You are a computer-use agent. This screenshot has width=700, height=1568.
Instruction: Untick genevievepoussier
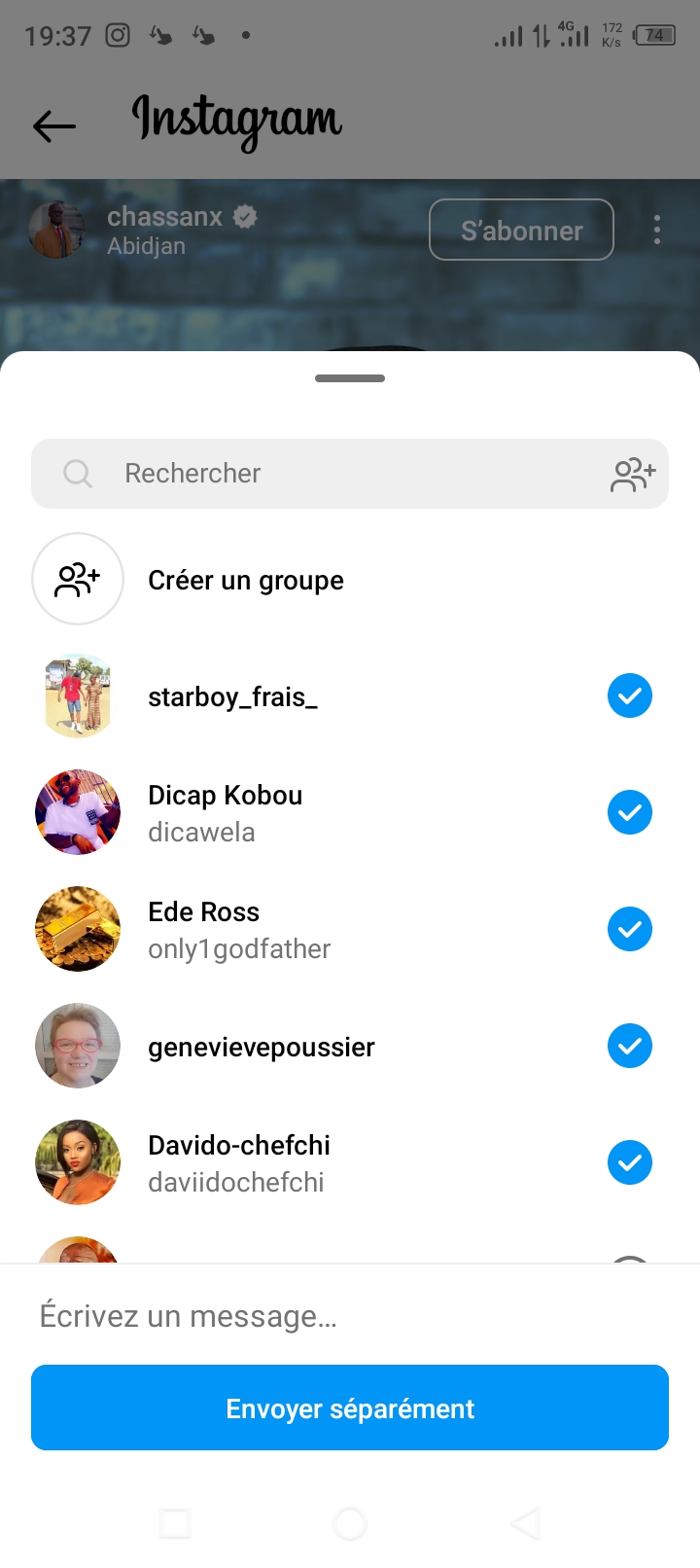coord(629,1046)
